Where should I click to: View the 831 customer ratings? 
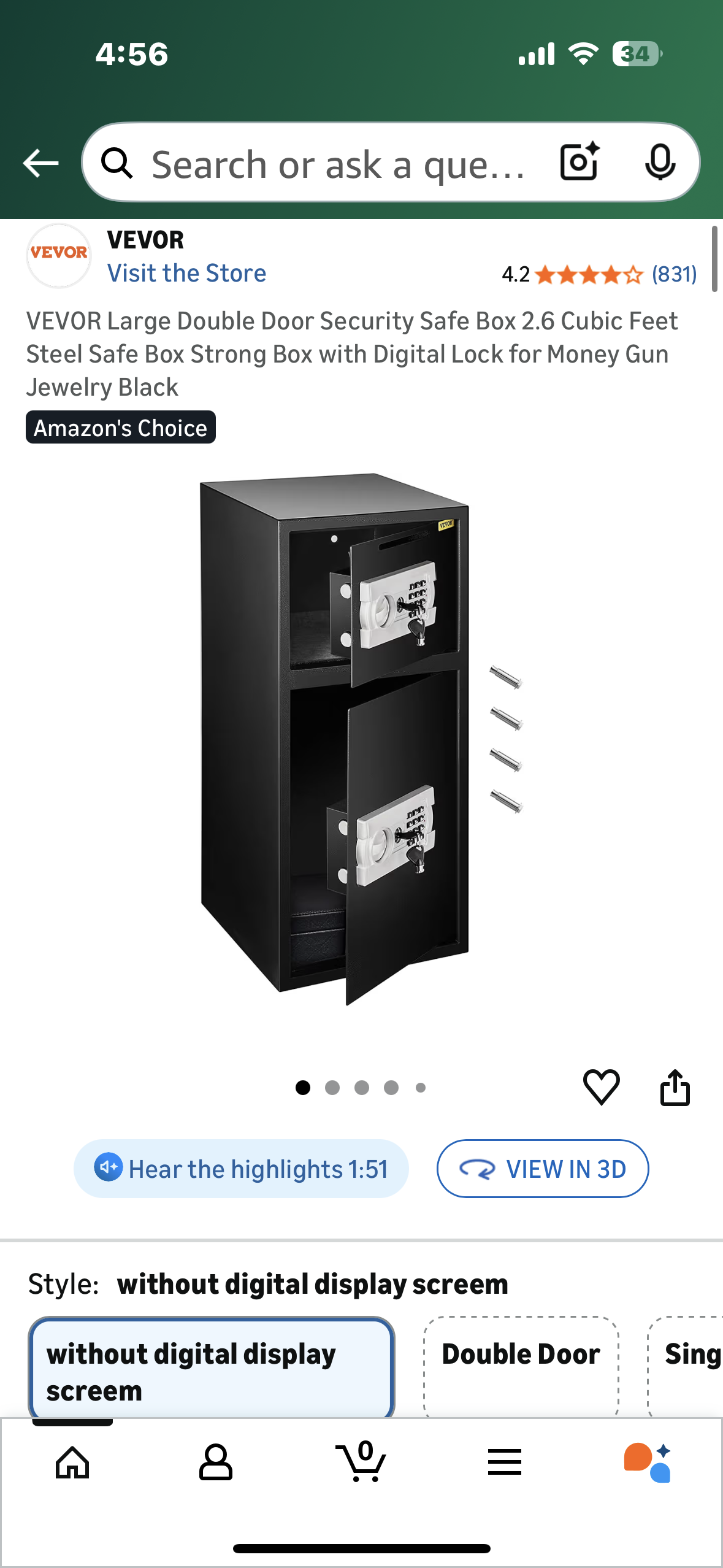pos(673,274)
